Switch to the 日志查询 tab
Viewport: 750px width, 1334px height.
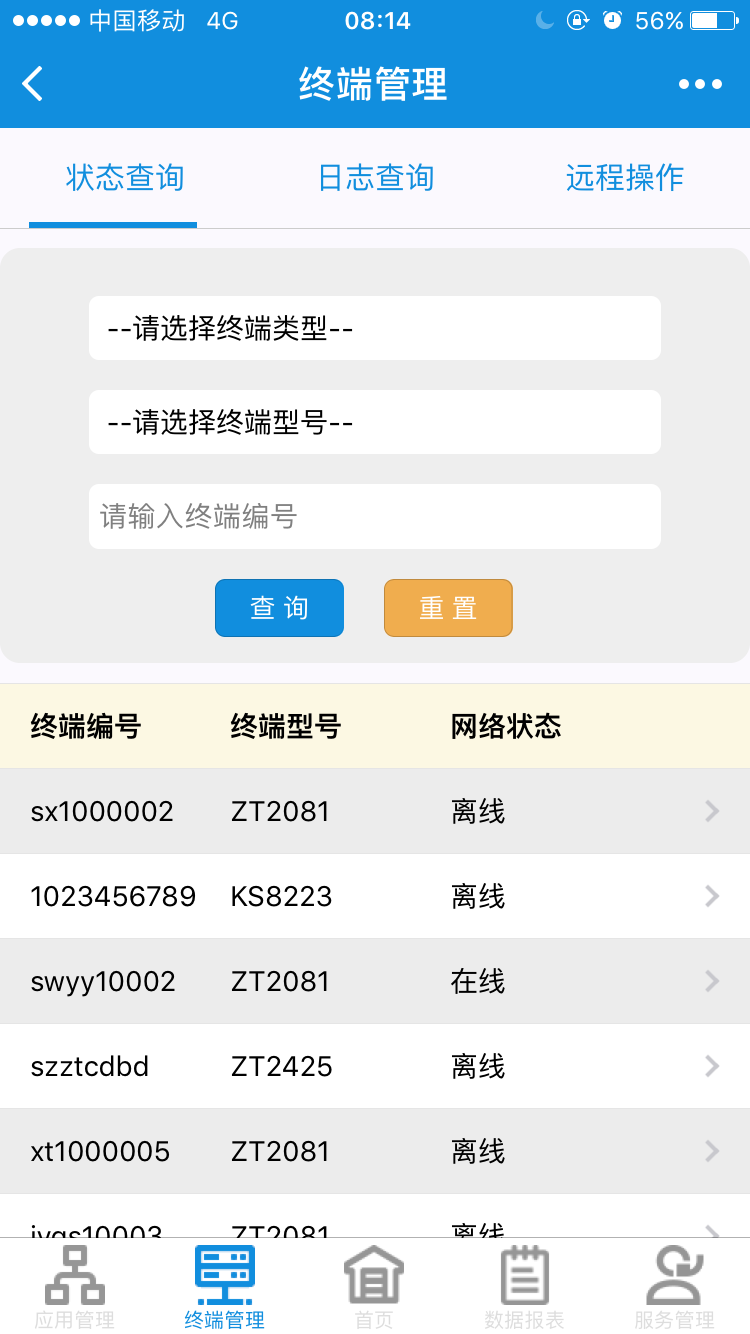375,178
